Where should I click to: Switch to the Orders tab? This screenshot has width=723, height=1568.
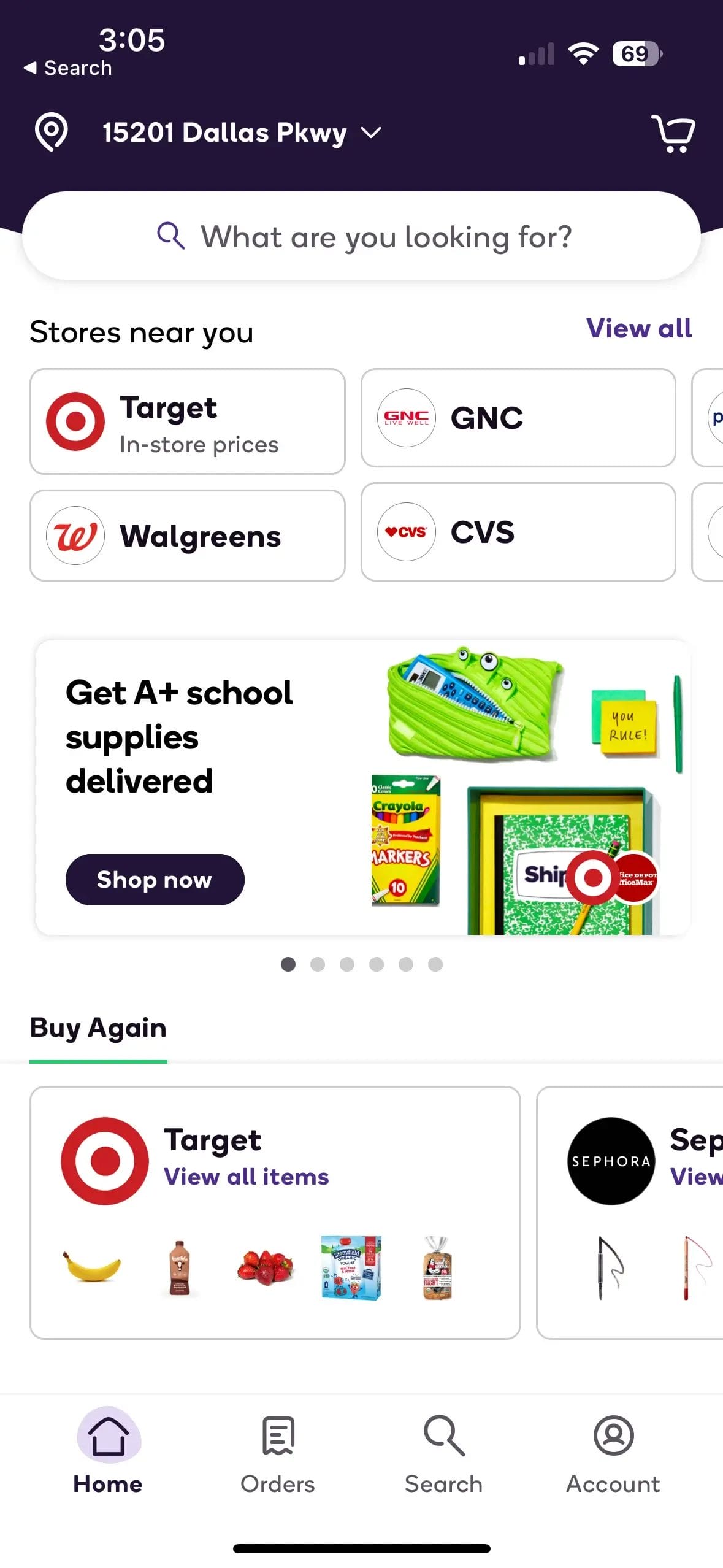click(278, 1454)
